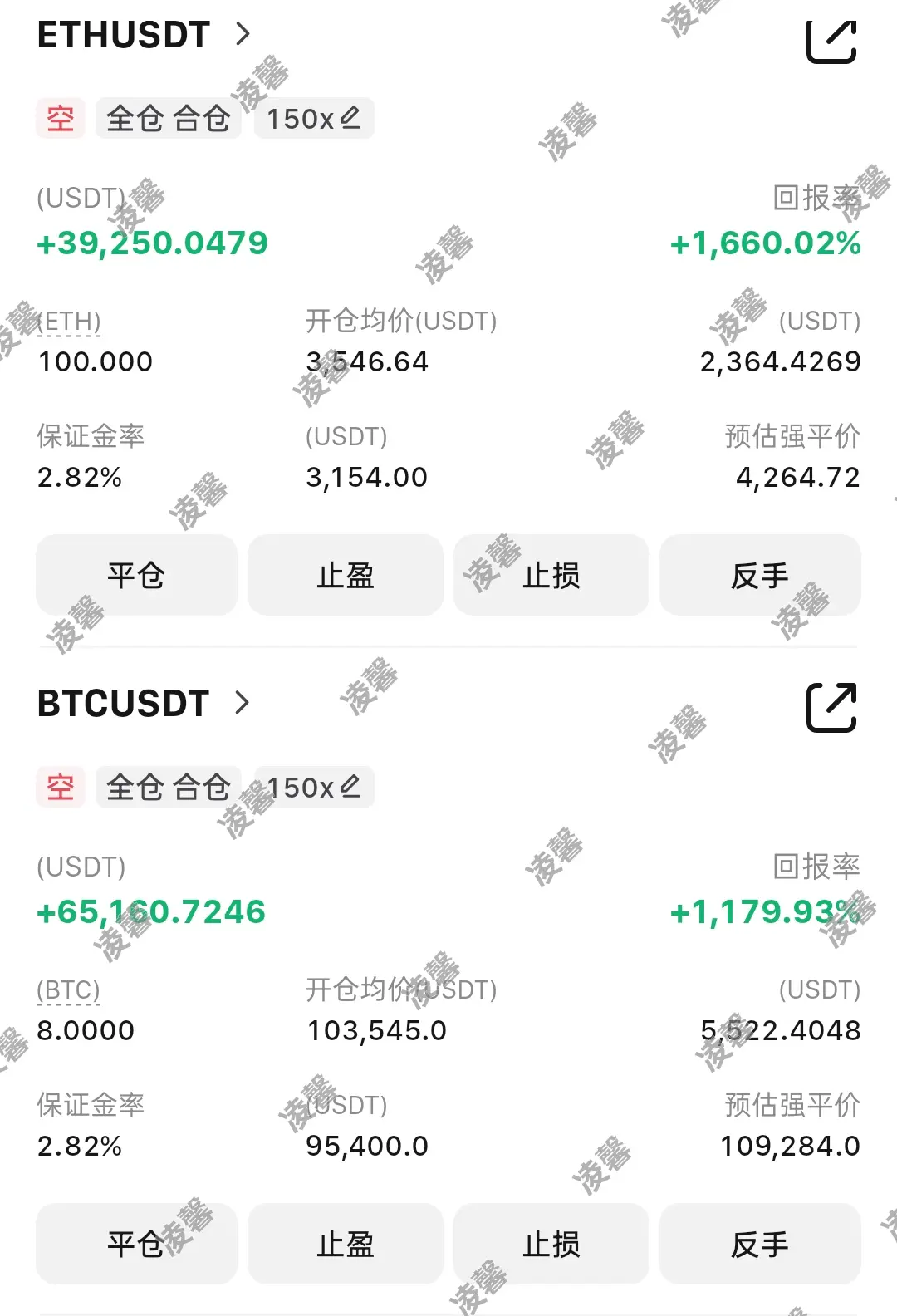Share the ETHUSDT position
Image resolution: width=897 pixels, height=1316 pixels.
click(831, 41)
